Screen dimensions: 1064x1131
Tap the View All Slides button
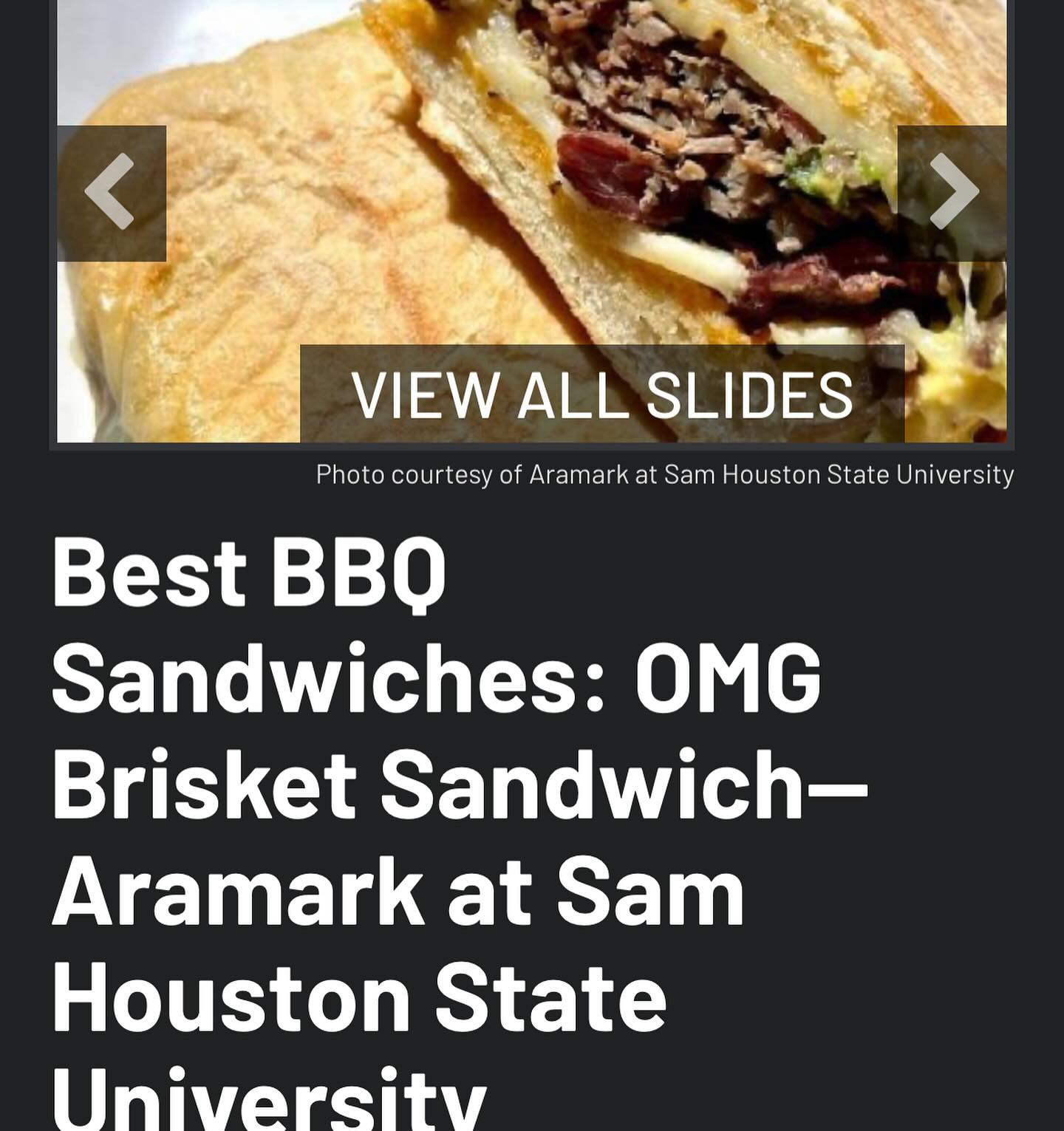click(x=601, y=394)
